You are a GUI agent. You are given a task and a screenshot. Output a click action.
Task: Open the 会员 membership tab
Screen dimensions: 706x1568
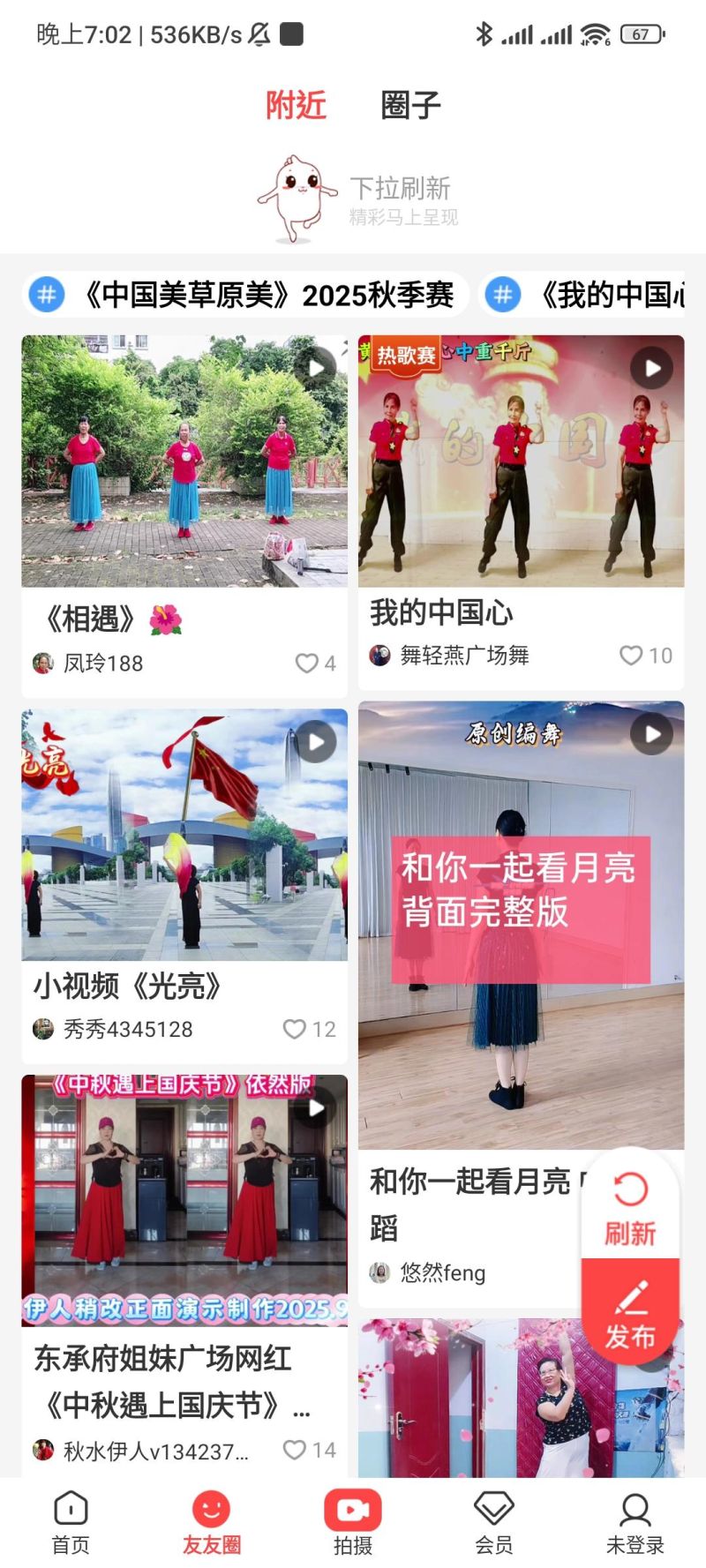(493, 1522)
